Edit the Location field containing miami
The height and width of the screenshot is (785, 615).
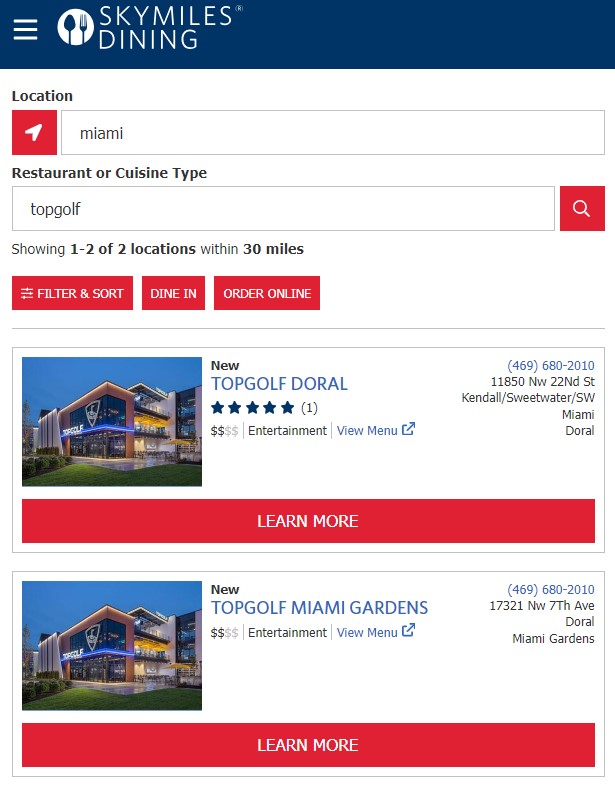pyautogui.click(x=332, y=133)
